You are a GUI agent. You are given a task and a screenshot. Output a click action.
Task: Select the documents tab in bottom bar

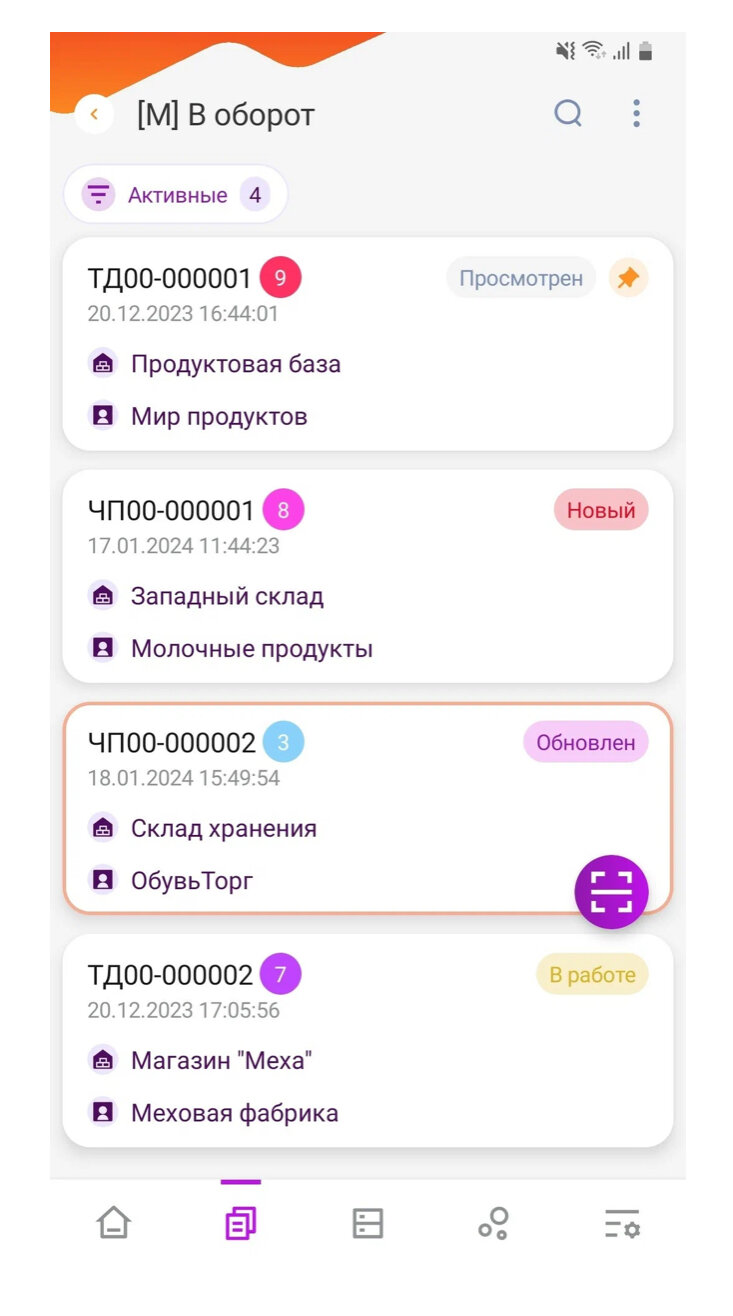pyautogui.click(x=240, y=1222)
